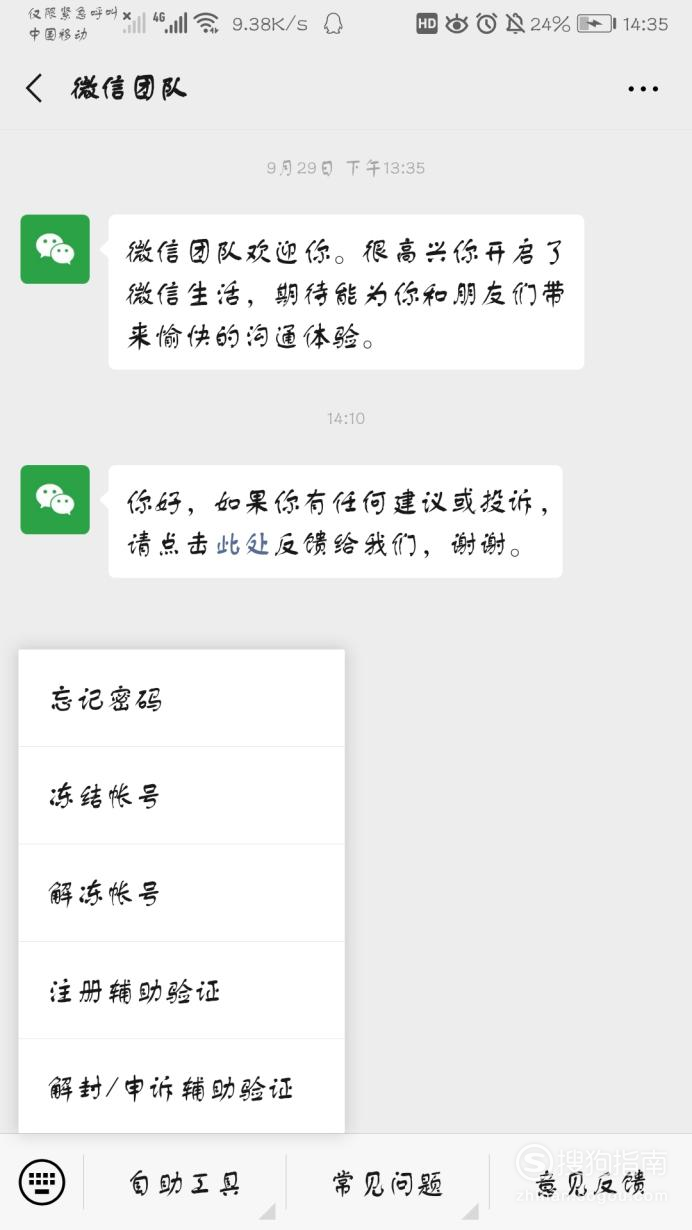
Task: Open the three-dot overflow menu
Action: point(643,89)
